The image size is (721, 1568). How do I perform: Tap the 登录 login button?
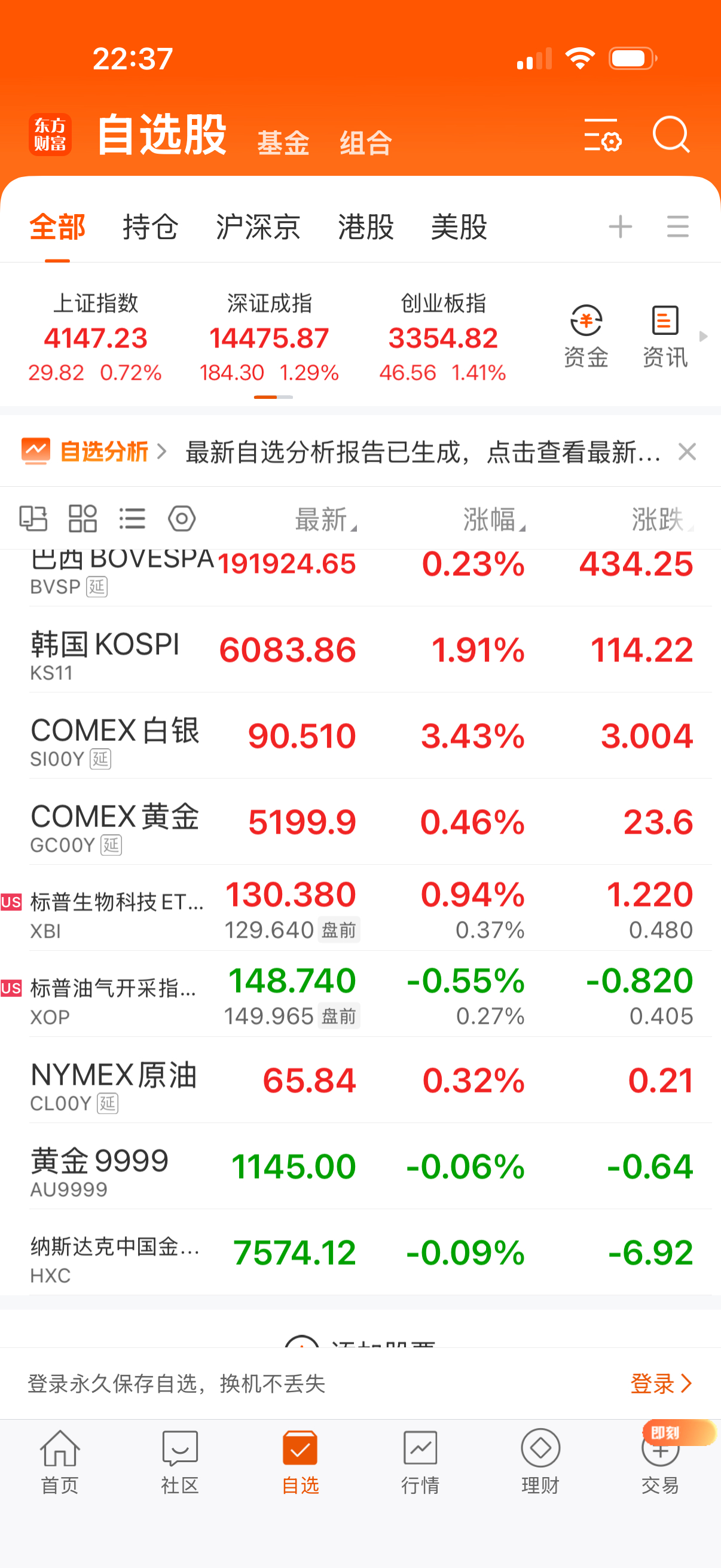660,1384
